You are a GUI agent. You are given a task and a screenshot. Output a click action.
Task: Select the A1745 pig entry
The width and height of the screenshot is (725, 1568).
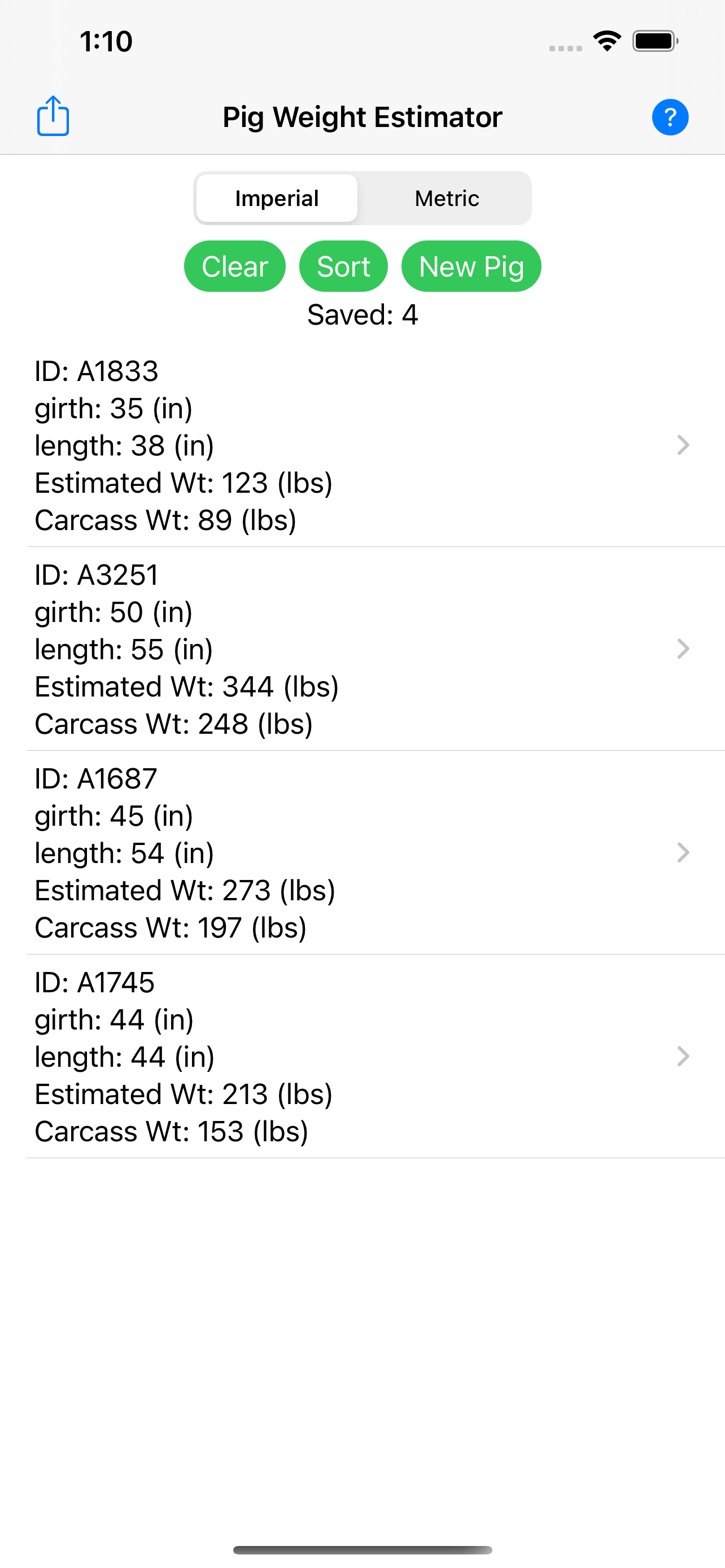[x=362, y=1057]
